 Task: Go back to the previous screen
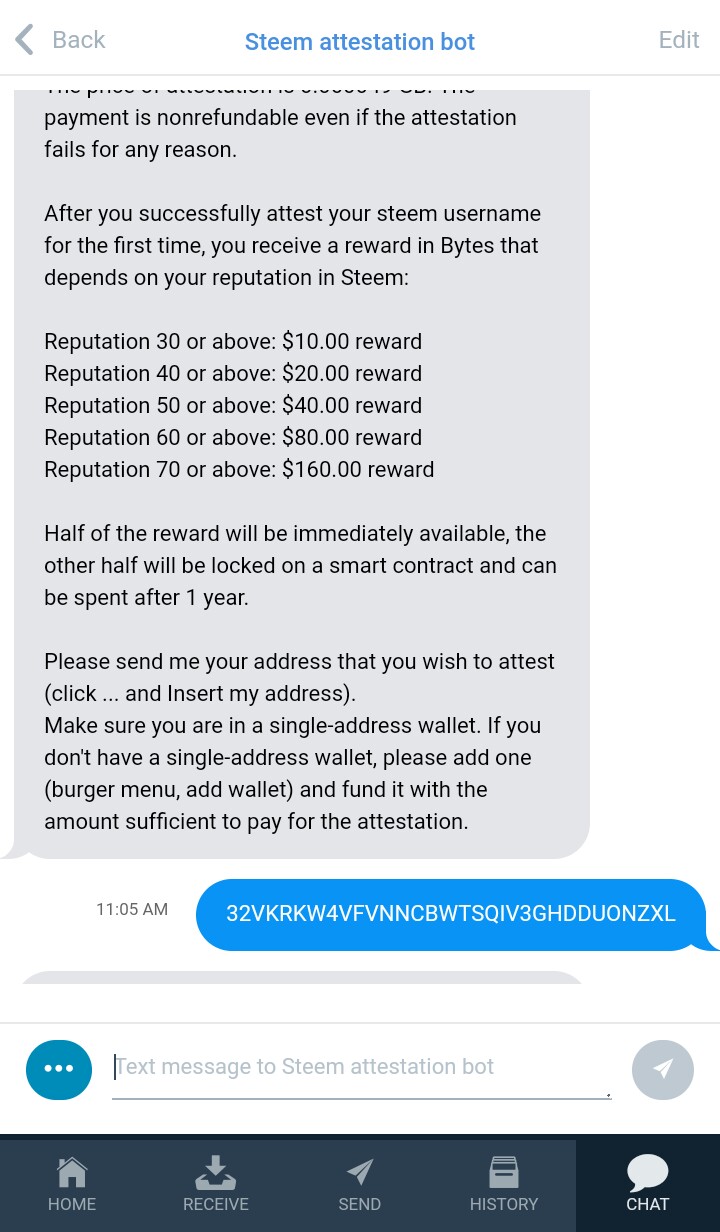(x=60, y=40)
